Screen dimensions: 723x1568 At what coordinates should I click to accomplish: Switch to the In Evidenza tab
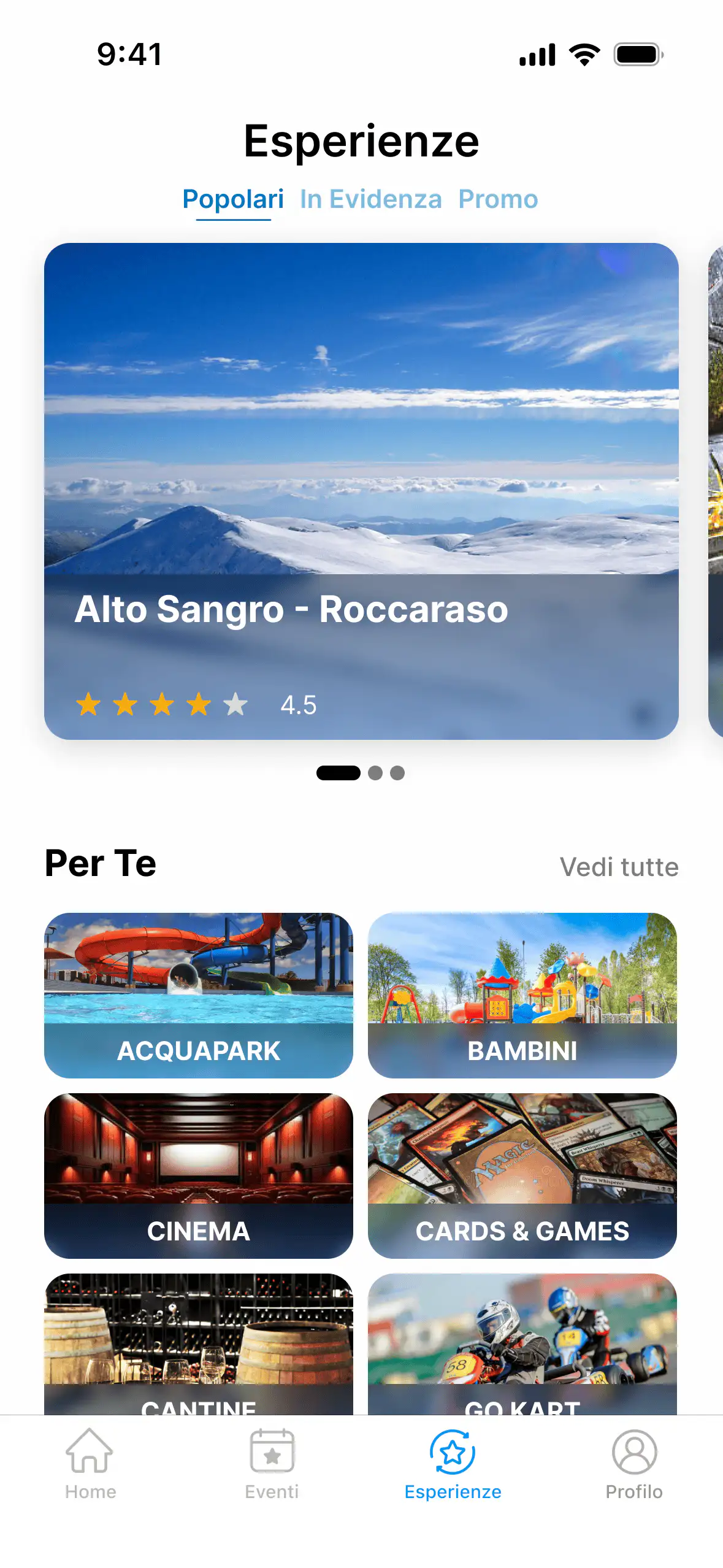point(370,199)
